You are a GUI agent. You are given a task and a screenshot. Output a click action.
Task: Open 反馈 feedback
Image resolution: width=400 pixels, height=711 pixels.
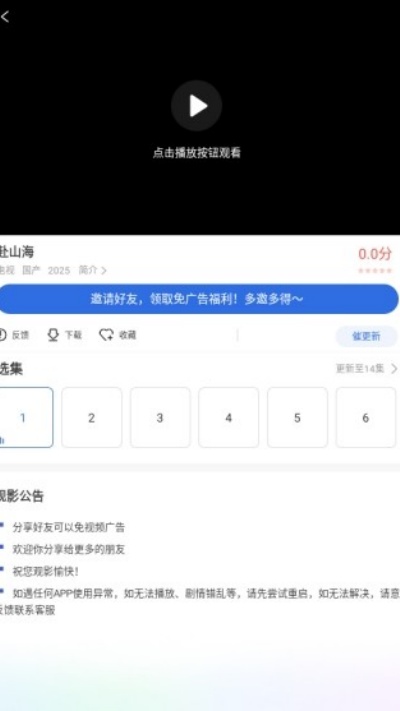point(14,335)
